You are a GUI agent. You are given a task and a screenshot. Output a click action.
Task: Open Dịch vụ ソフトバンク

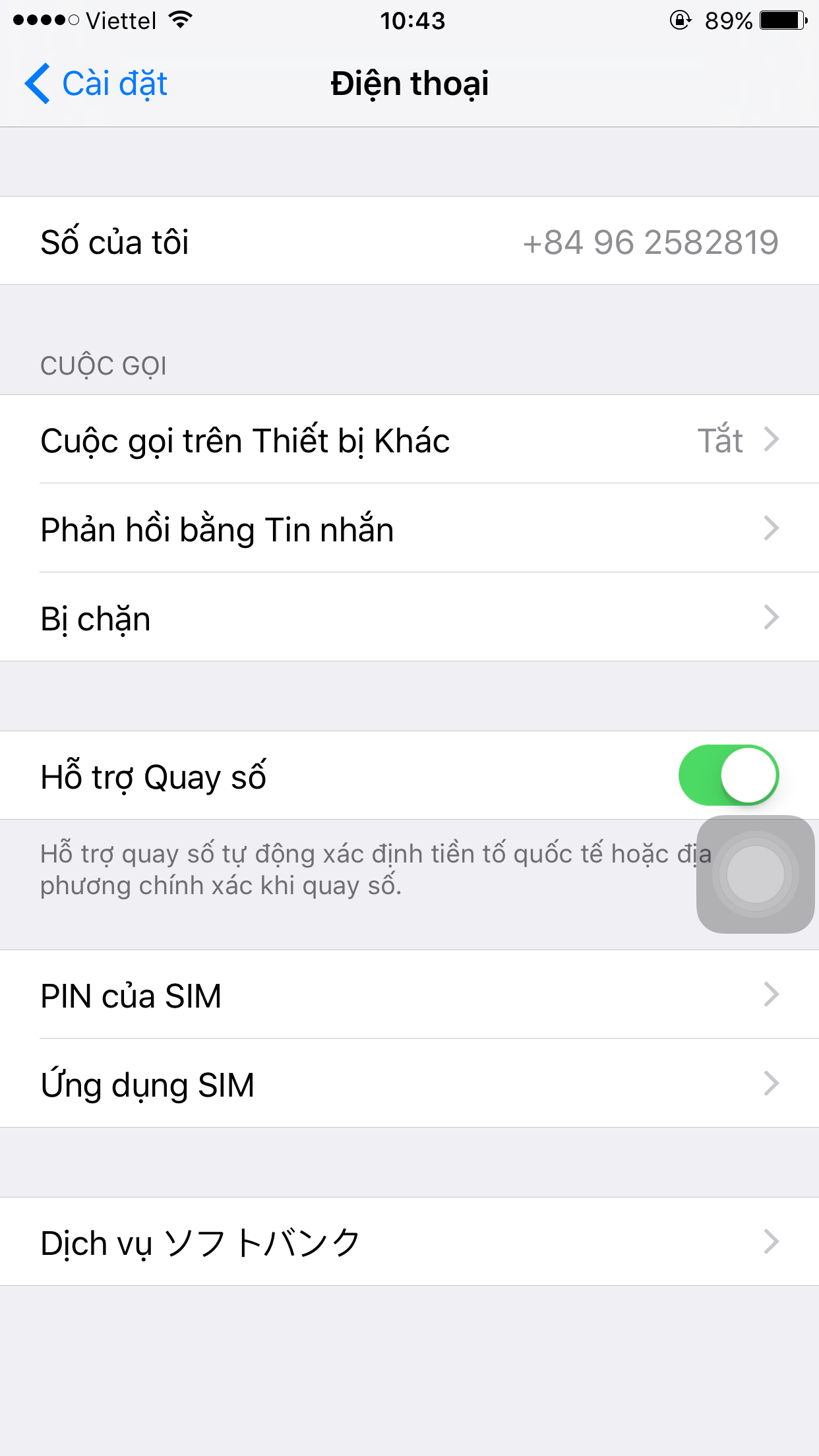point(409,1242)
